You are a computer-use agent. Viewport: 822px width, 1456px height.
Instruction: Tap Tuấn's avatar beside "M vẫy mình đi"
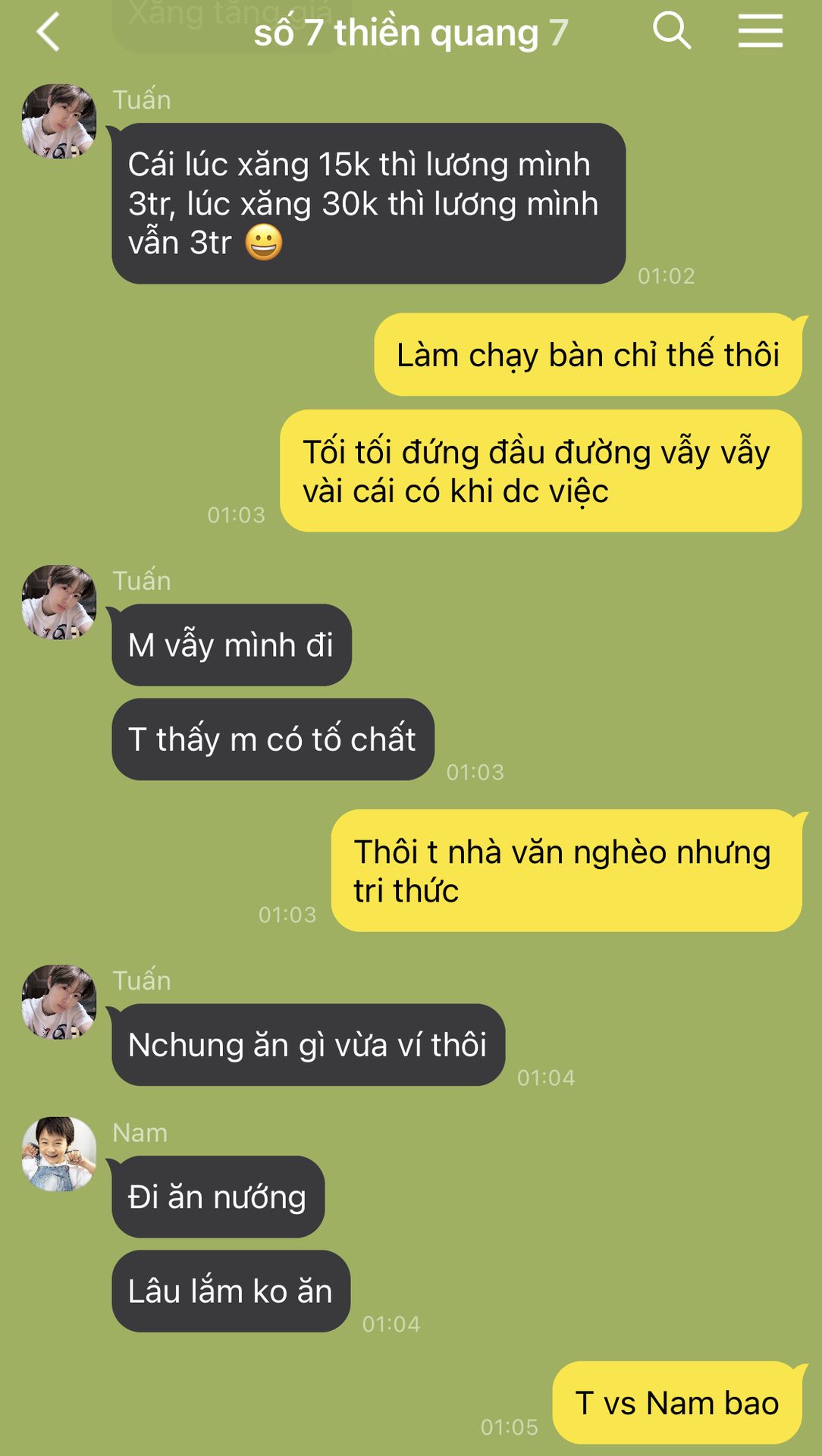[59, 602]
